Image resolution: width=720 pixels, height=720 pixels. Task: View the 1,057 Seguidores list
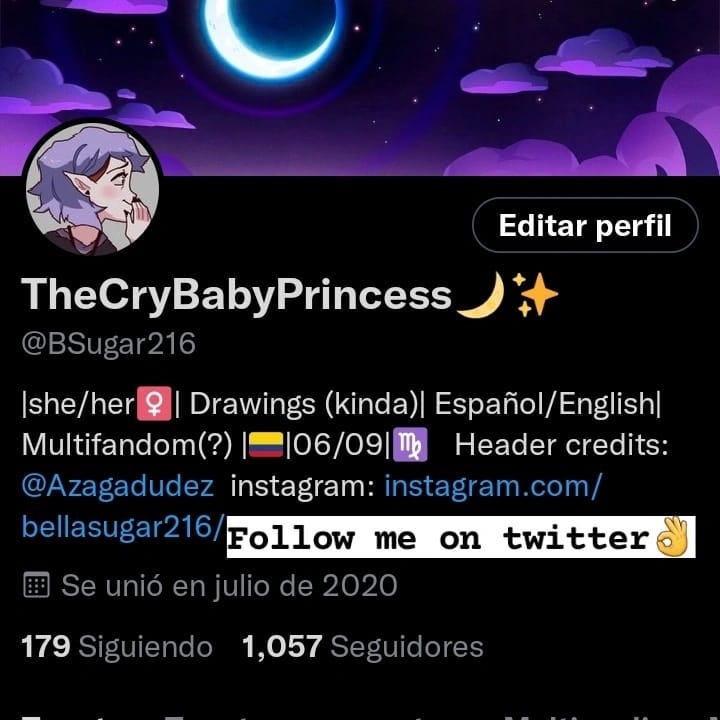point(362,647)
